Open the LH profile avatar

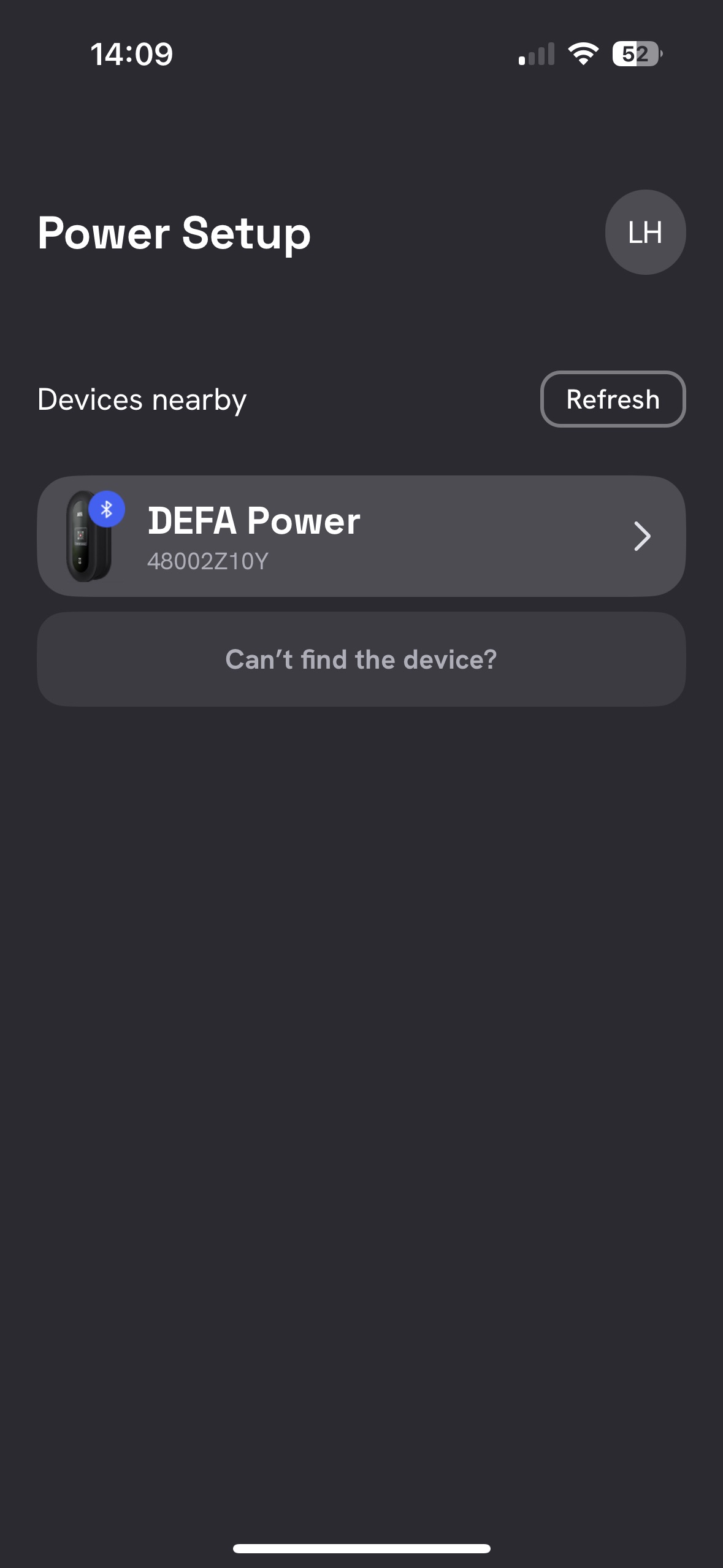click(645, 232)
